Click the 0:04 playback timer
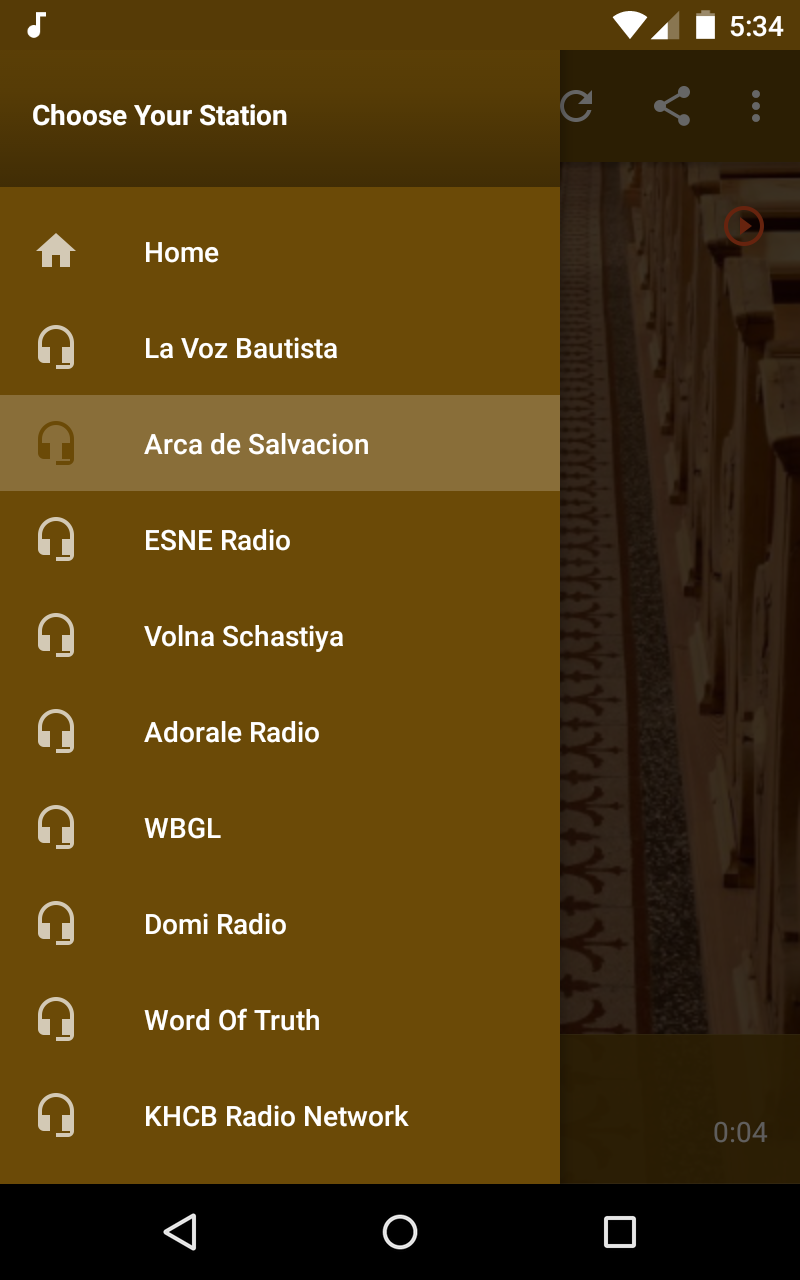The image size is (800, 1280). click(x=741, y=1132)
